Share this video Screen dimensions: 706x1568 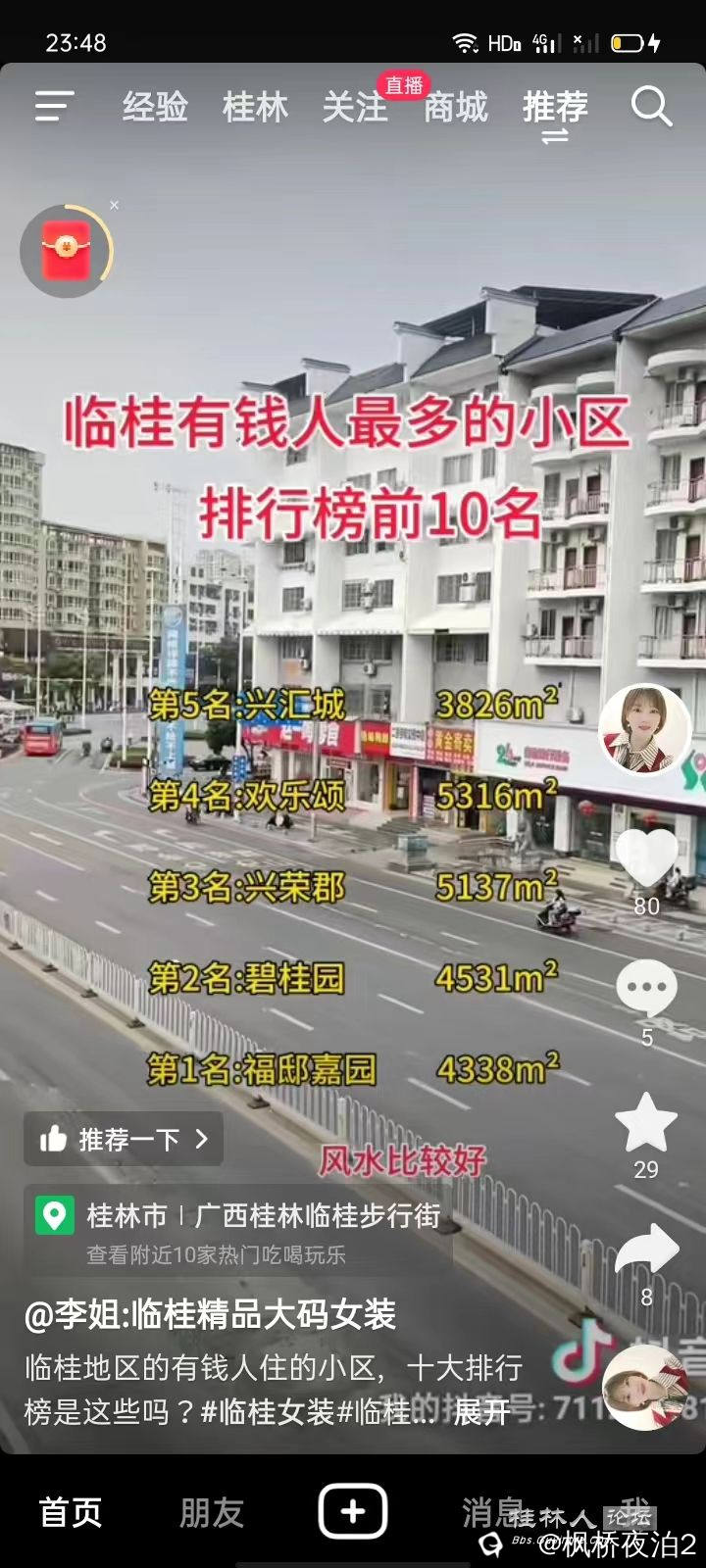pos(646,1252)
